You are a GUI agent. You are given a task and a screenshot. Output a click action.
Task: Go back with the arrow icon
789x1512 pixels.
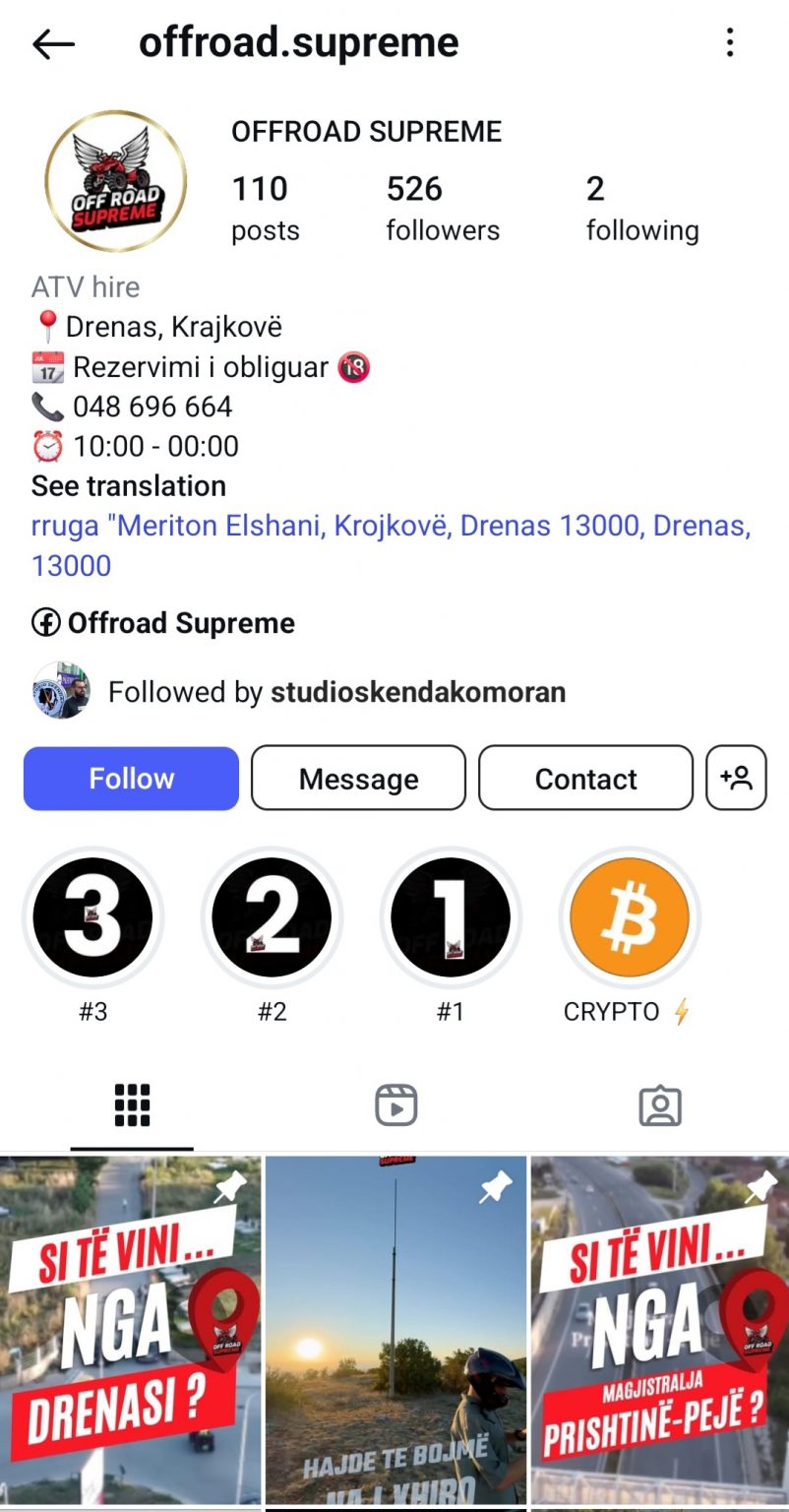pos(53,44)
